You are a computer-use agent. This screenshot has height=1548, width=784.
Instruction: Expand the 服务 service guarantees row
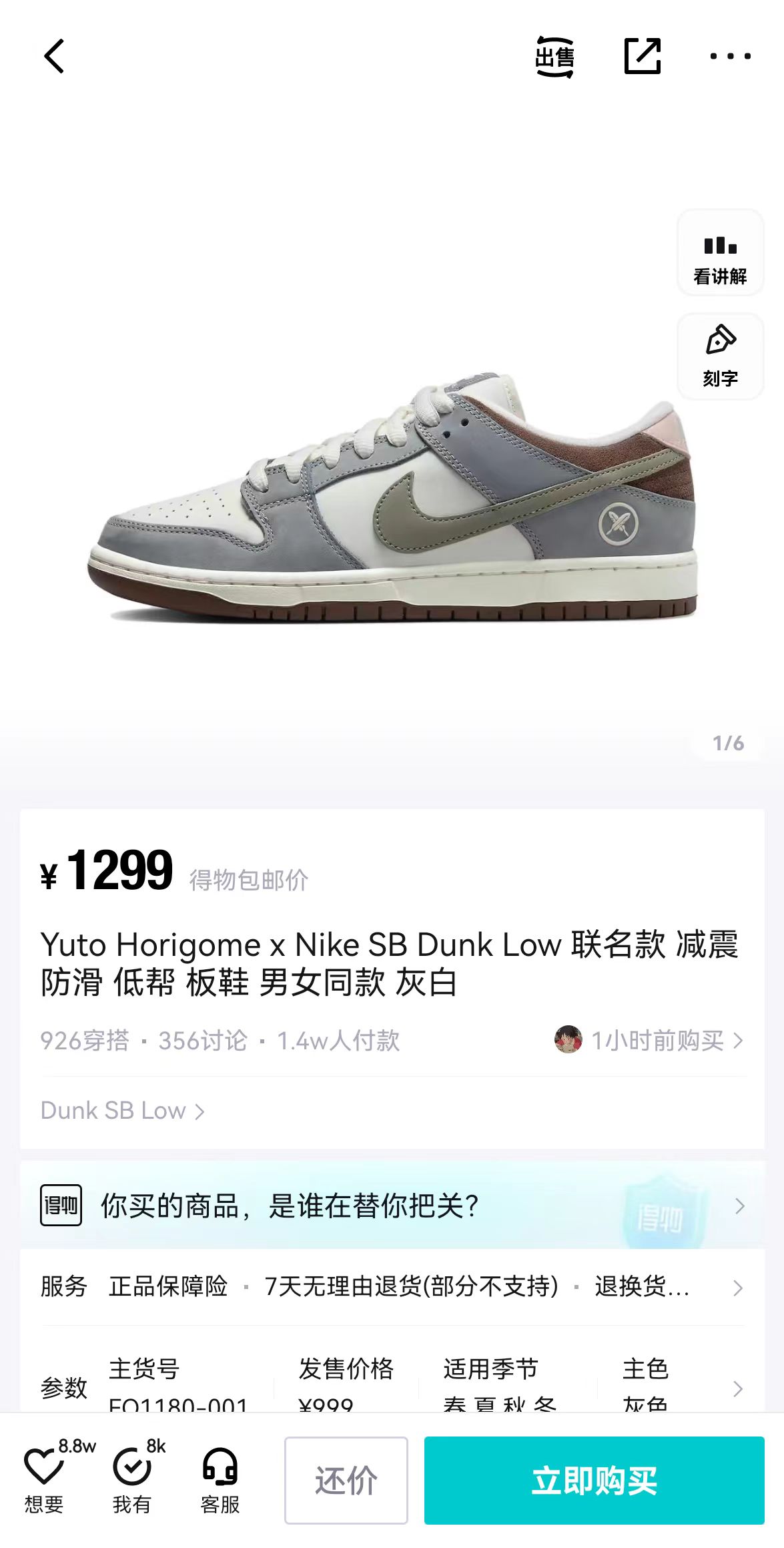(x=392, y=1287)
